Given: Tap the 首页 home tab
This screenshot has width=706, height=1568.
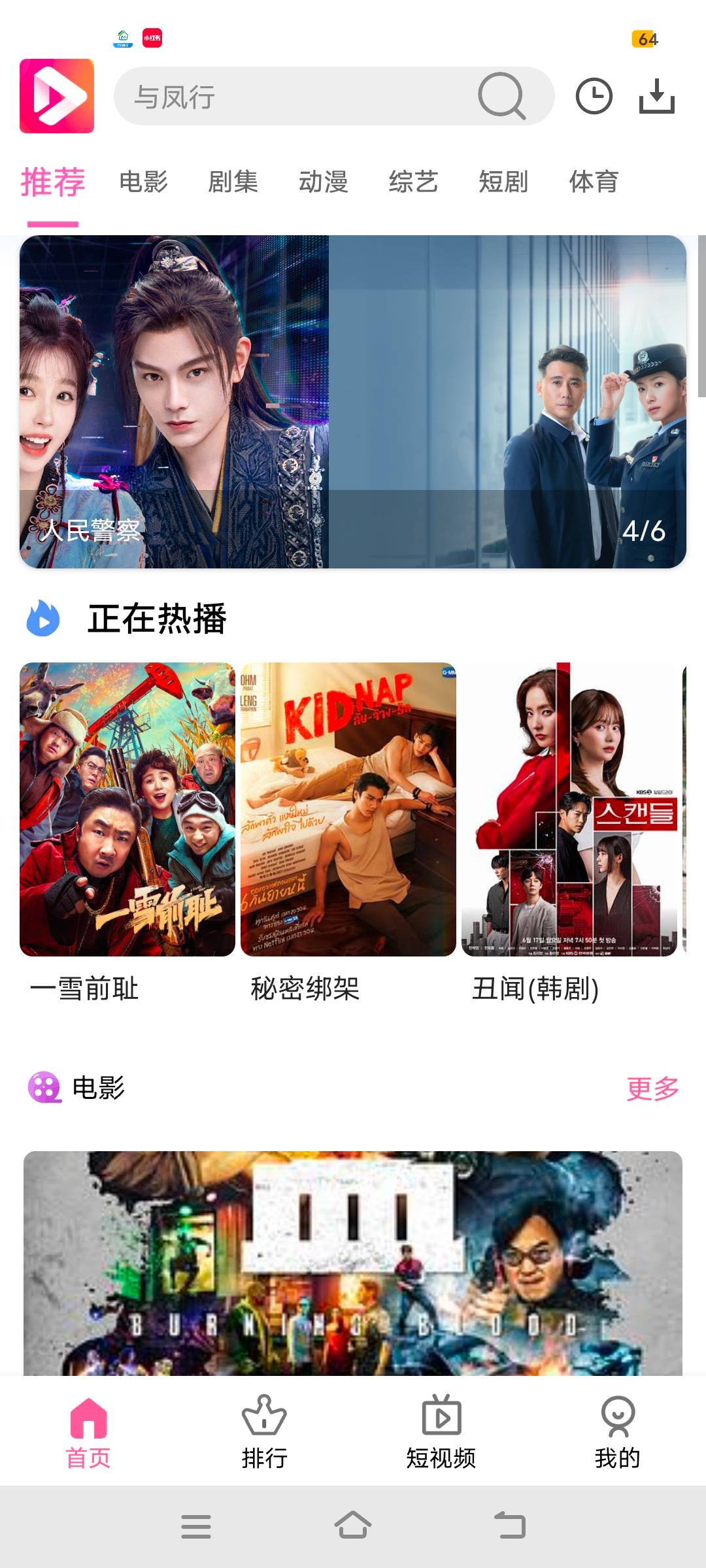Looking at the screenshot, I should pos(88,1432).
